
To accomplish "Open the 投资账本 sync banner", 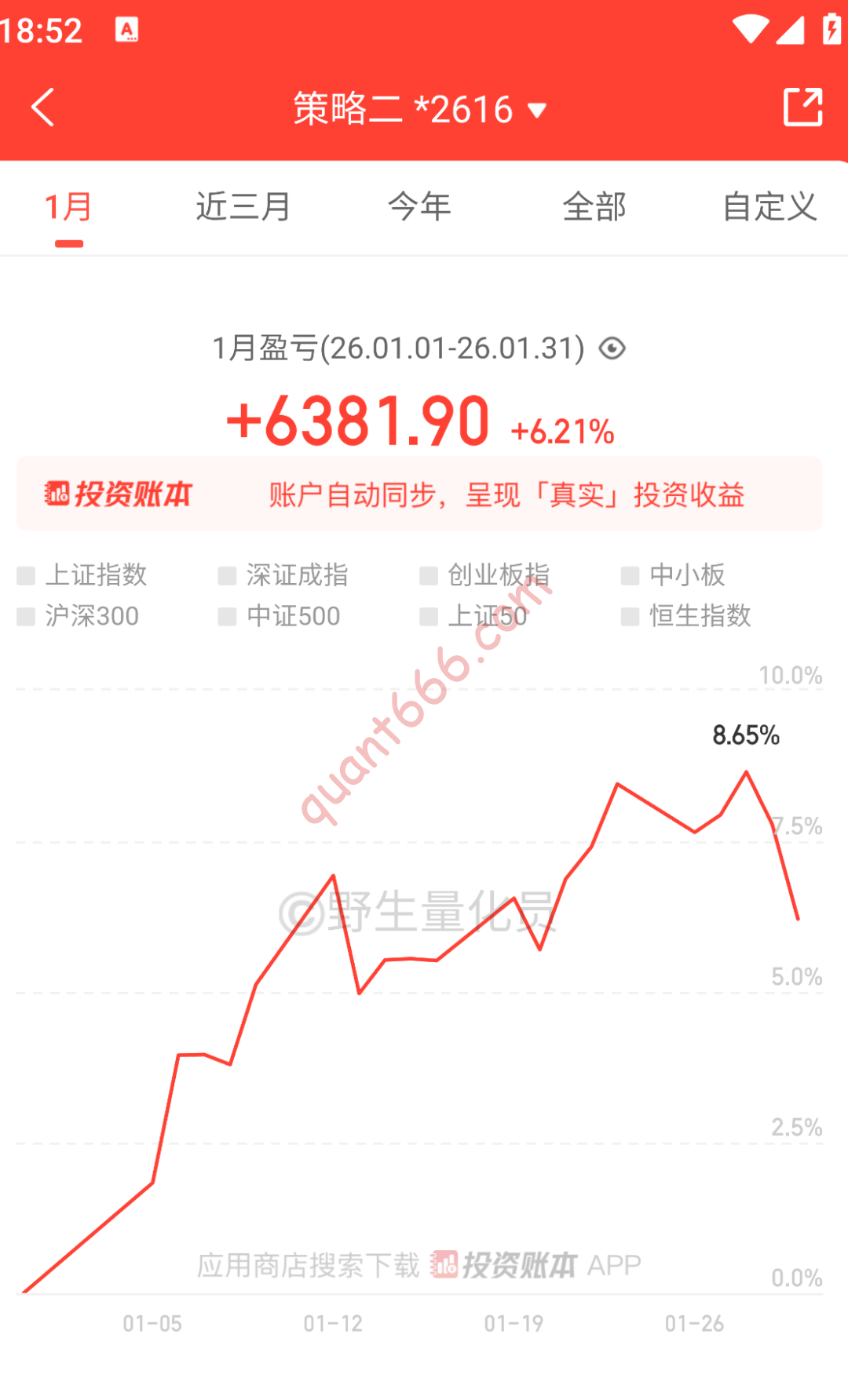I will (x=419, y=494).
